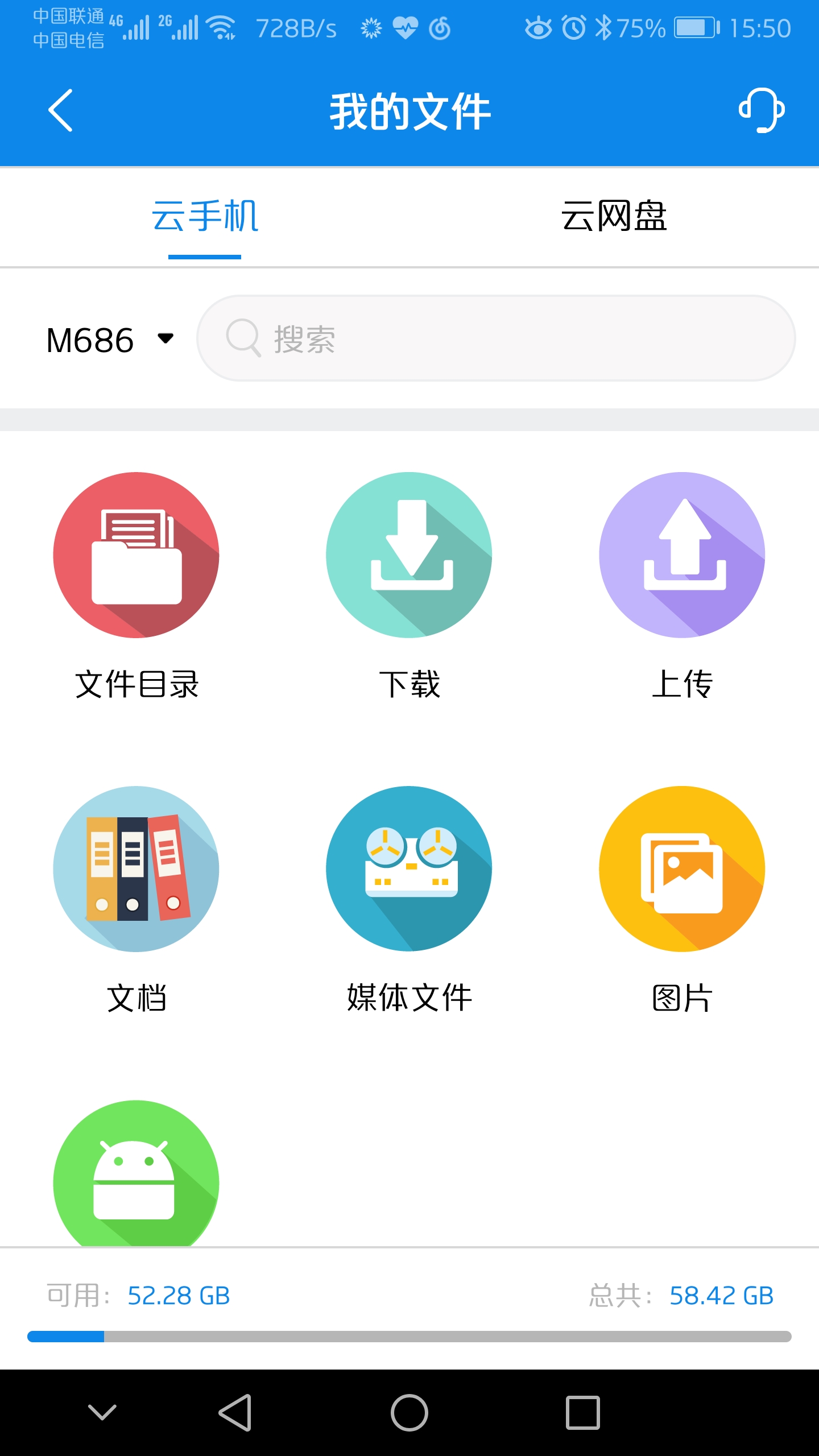The image size is (819, 1456).
Task: Open 文件目录 file directory
Action: (136, 555)
